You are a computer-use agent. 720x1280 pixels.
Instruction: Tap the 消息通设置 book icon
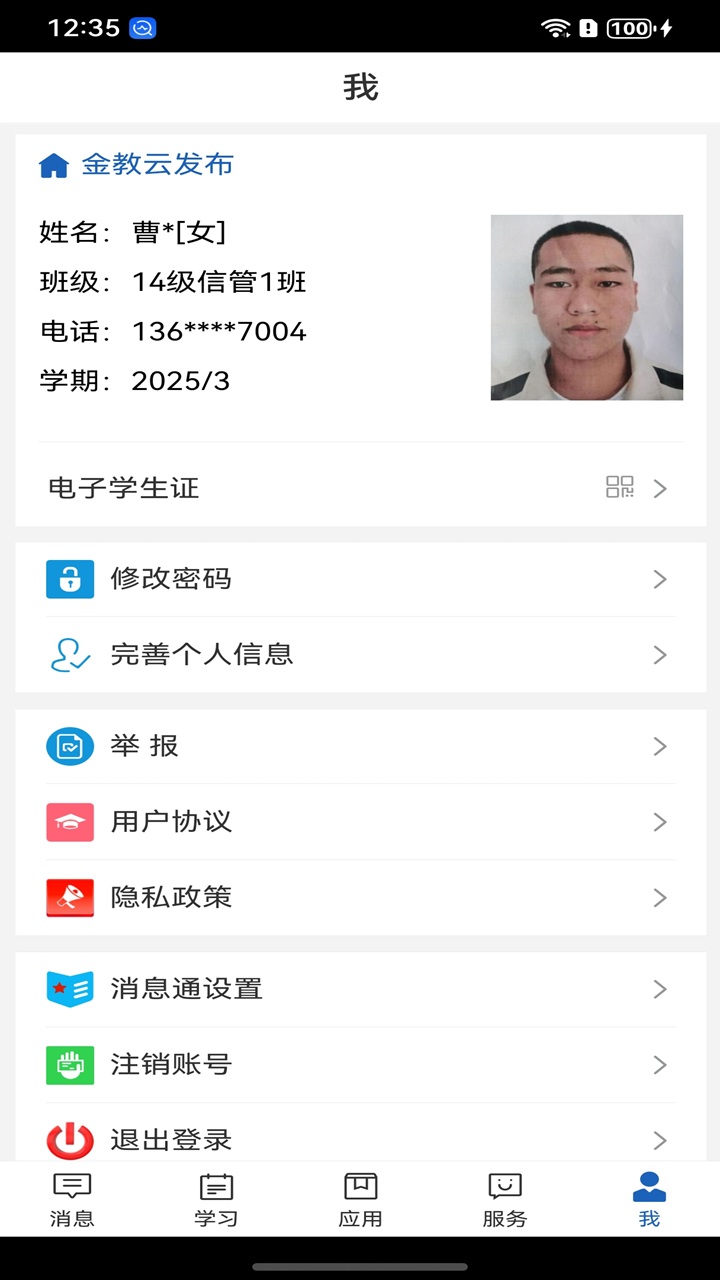(x=69, y=989)
